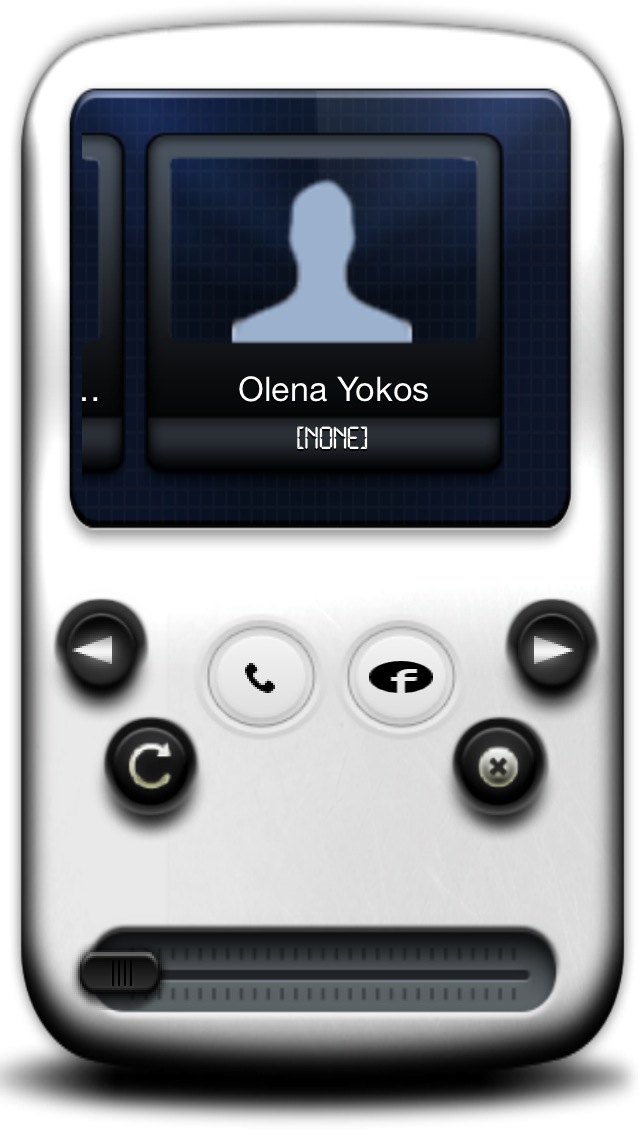Go to the previous contact with left arrow
640x1136 pixels.
tap(101, 644)
